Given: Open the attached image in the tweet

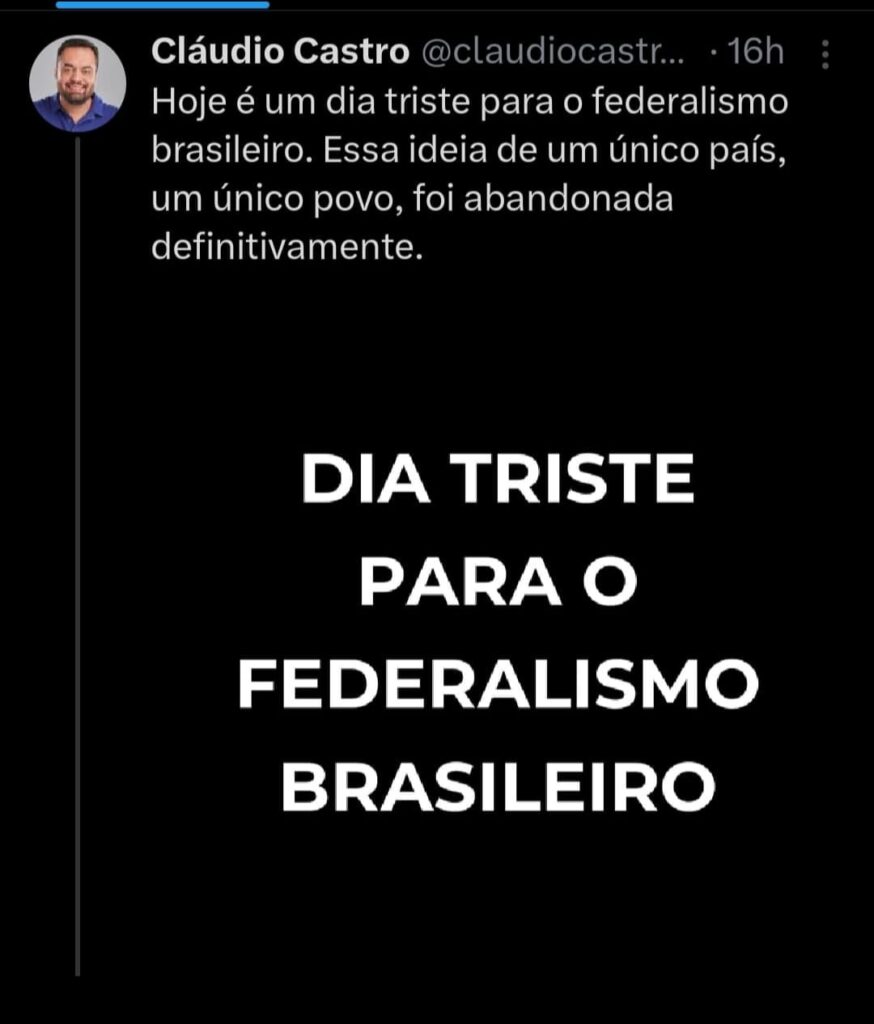Looking at the screenshot, I should [x=497, y=630].
